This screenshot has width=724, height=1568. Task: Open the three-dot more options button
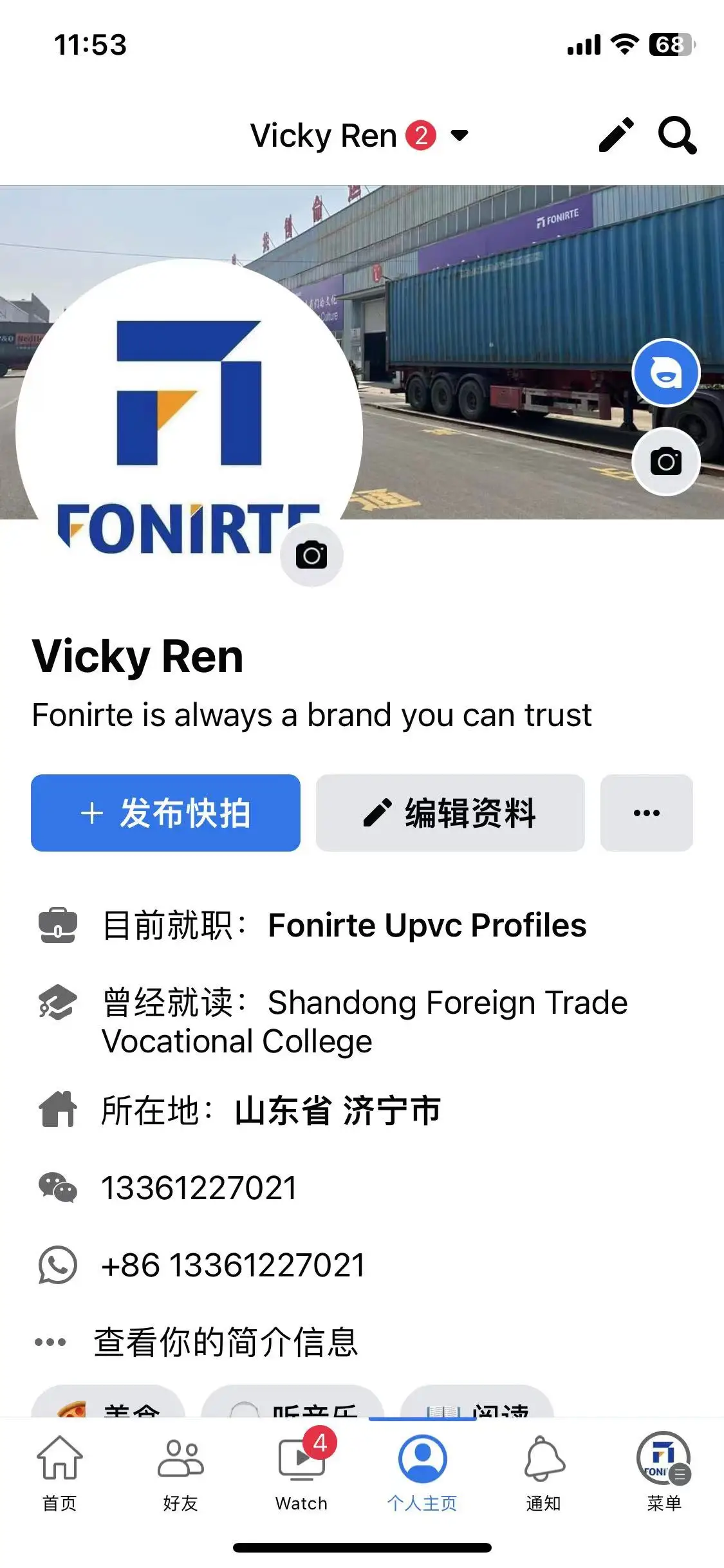(646, 813)
